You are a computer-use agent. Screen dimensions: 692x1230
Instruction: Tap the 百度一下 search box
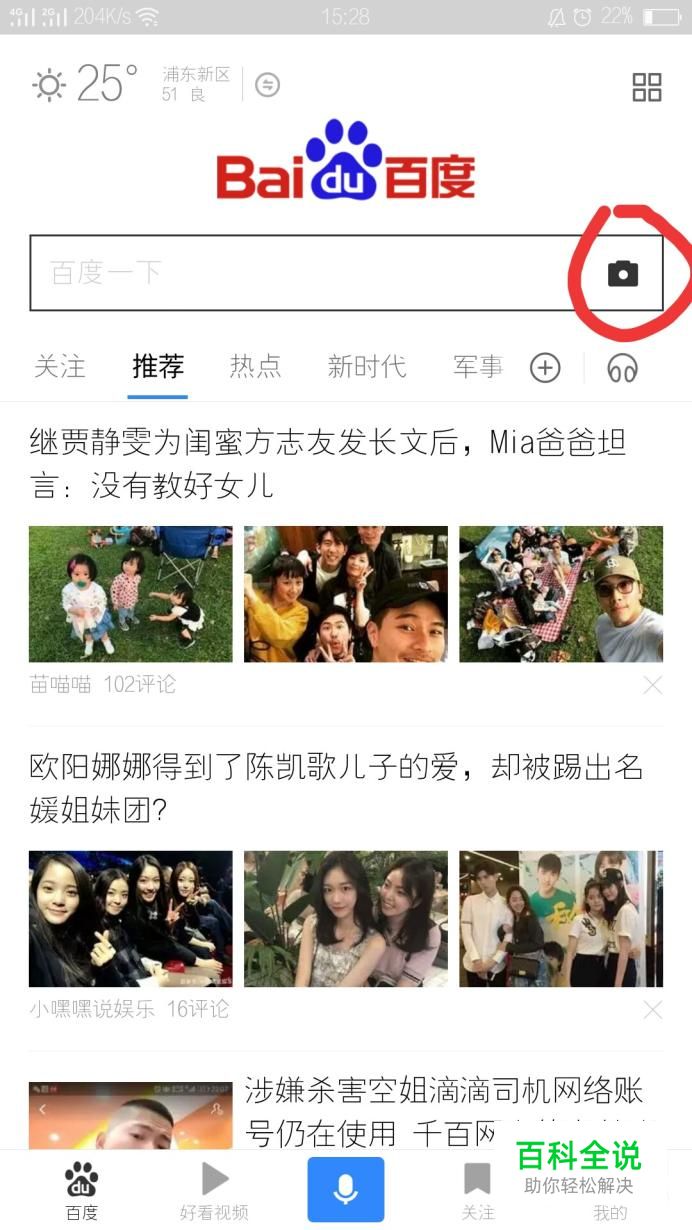click(300, 273)
